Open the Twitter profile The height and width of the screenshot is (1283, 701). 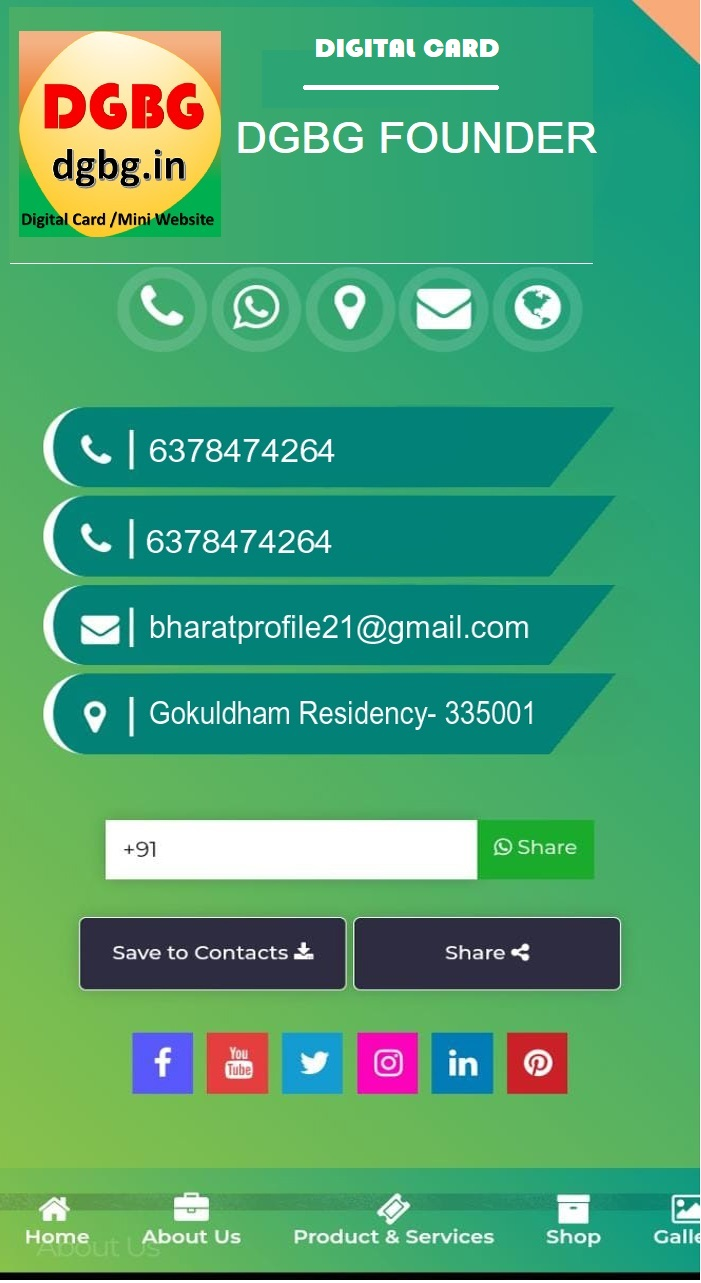(x=312, y=1063)
